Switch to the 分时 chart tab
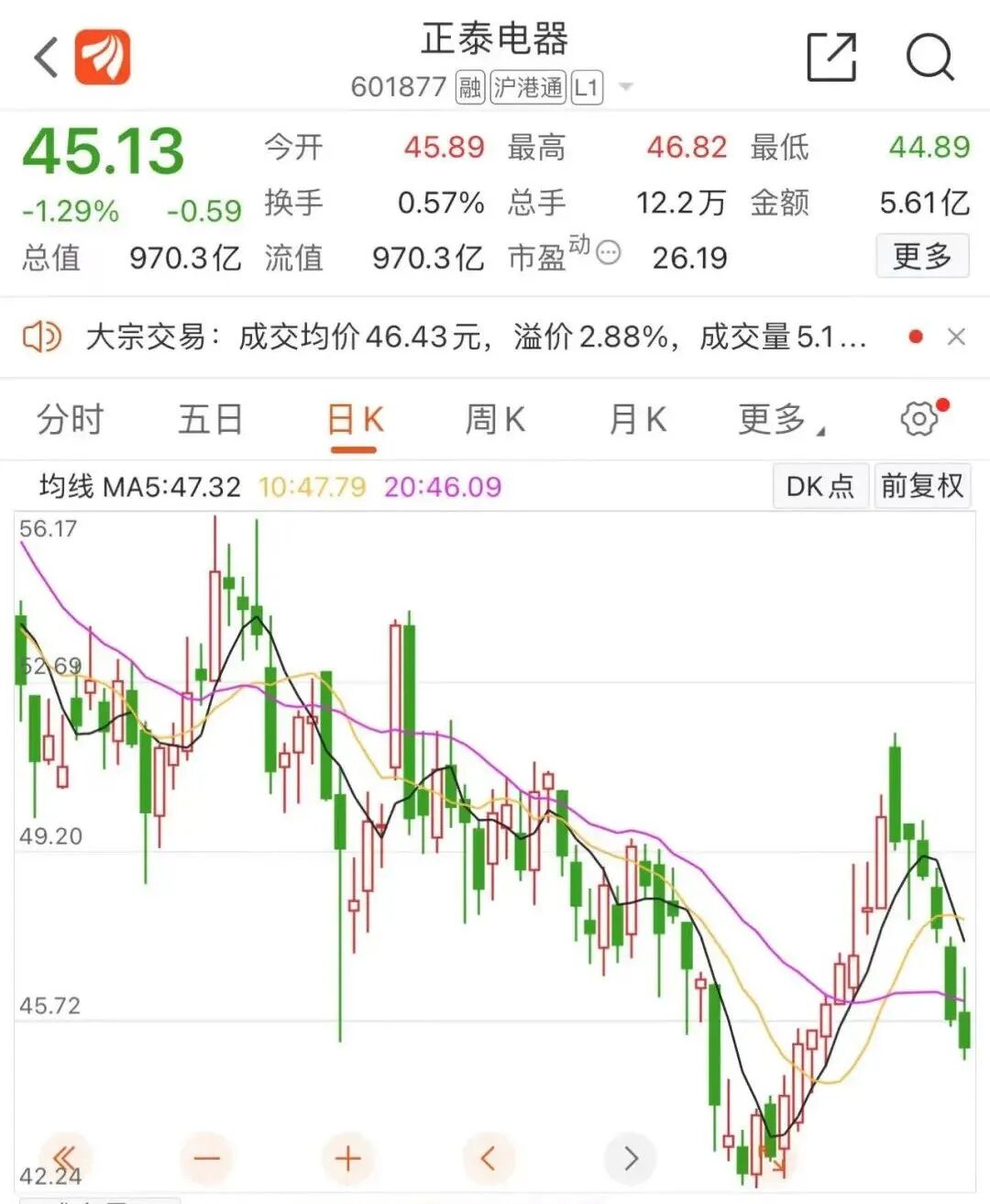 tap(71, 420)
